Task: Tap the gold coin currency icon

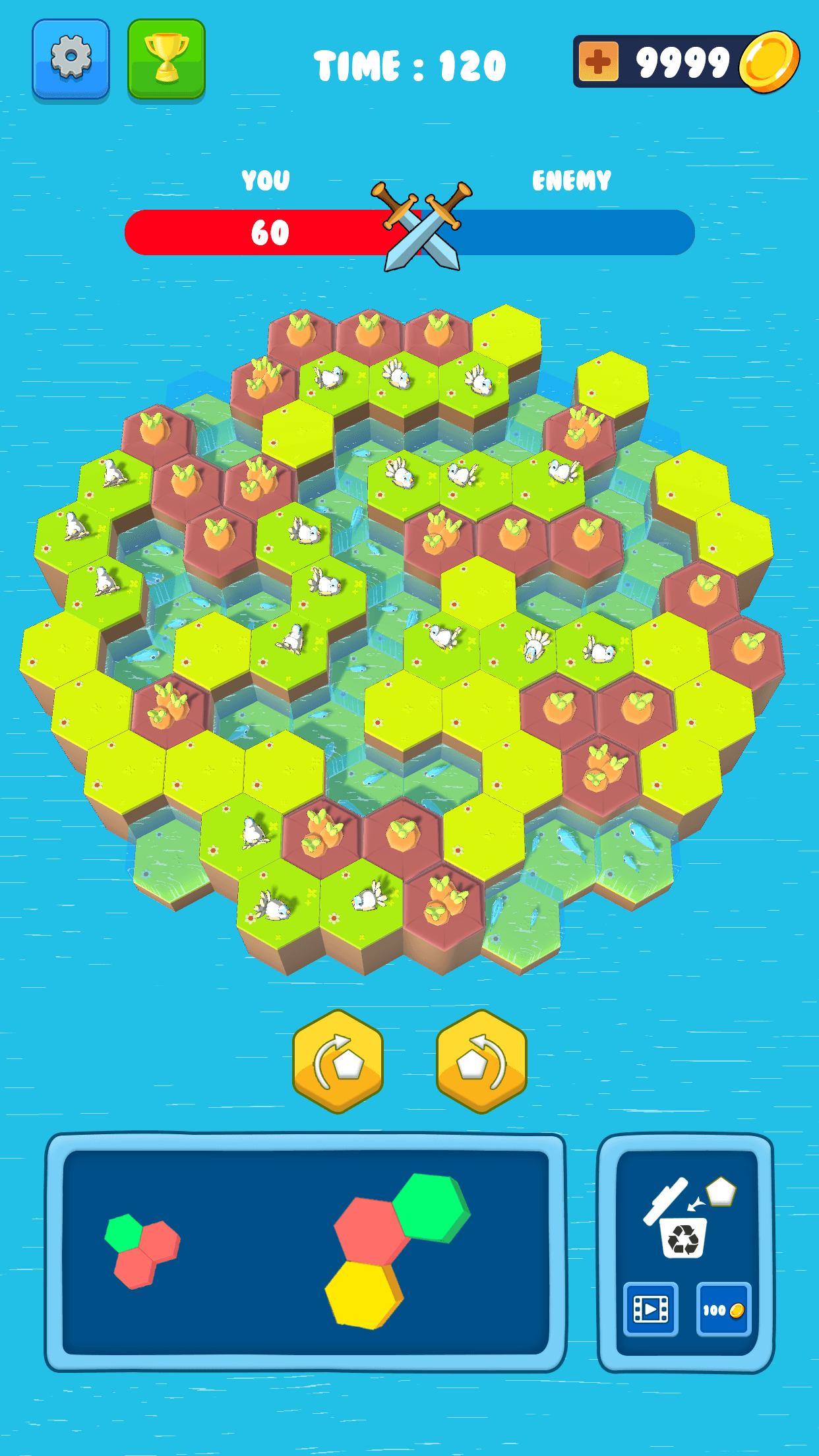Action: coord(766,63)
